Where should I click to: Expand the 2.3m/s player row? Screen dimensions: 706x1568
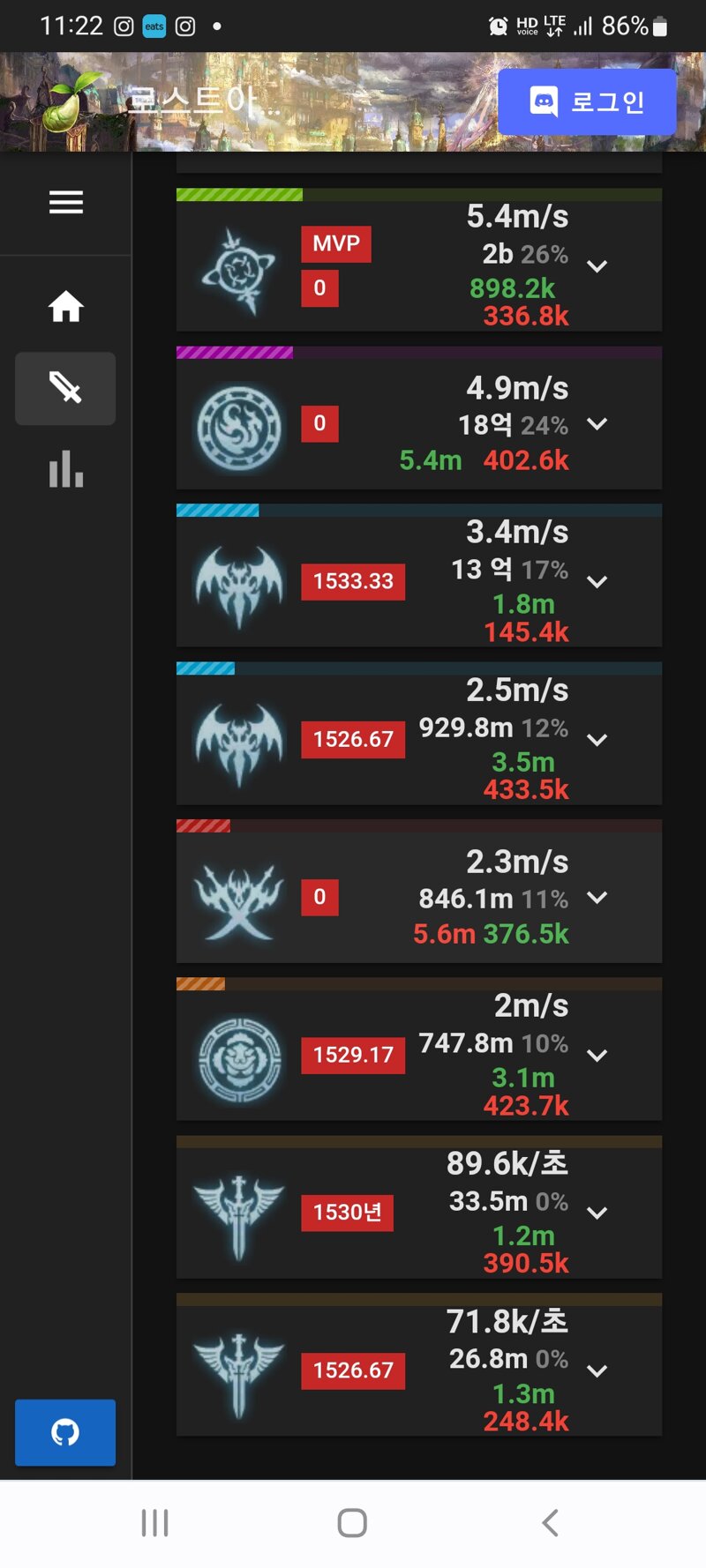(x=597, y=898)
